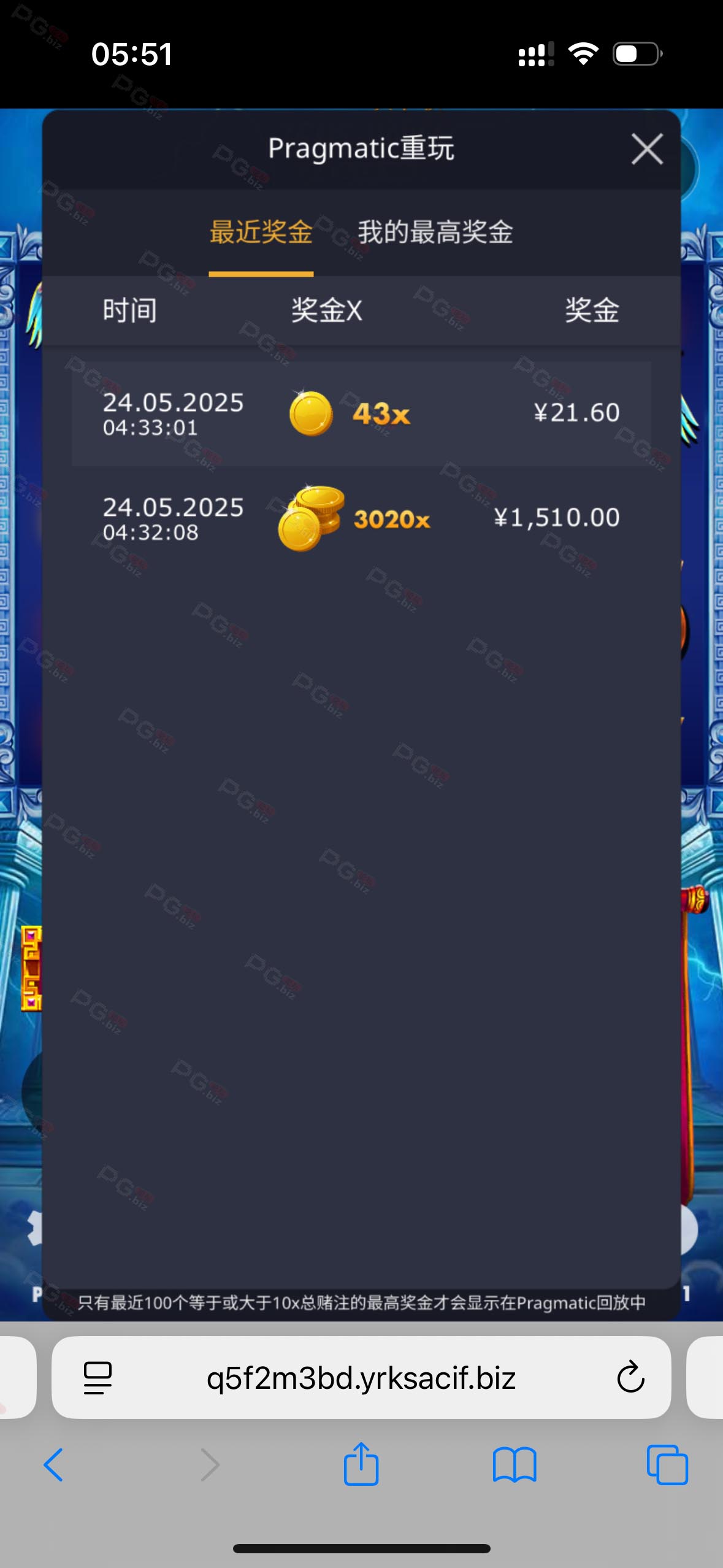The image size is (723, 1568).
Task: Open the 43x replay from 04:33:01
Action: 361,413
